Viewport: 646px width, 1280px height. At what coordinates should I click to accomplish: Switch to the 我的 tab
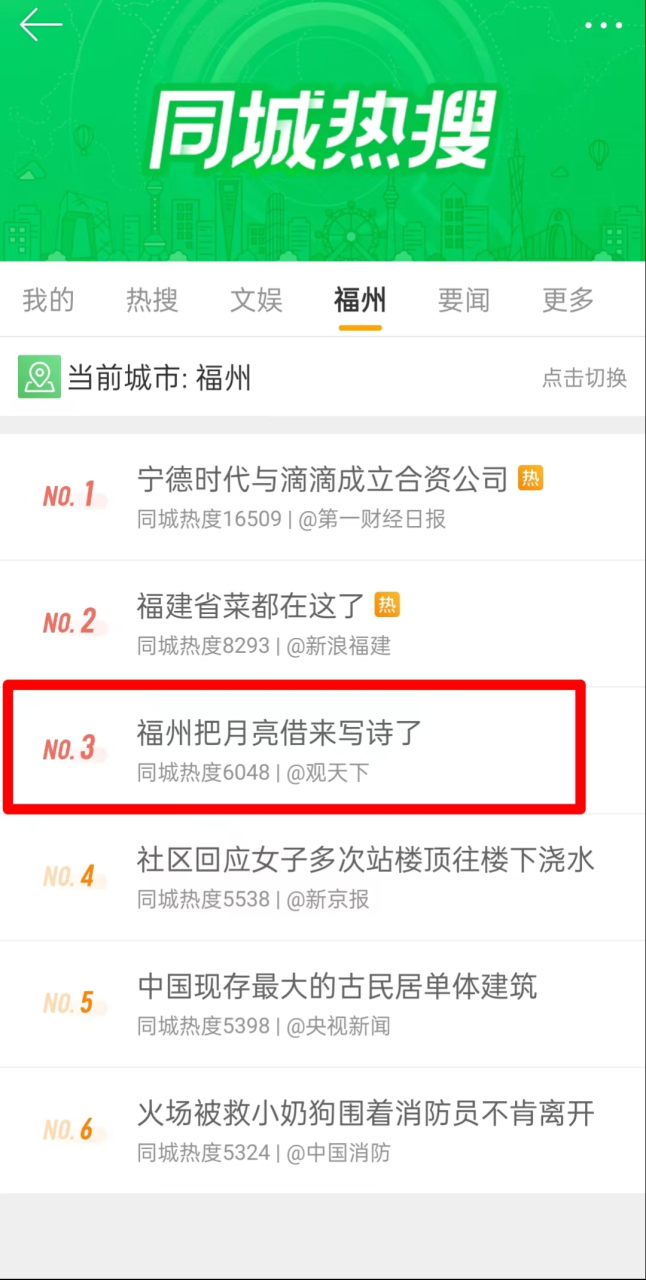tap(48, 299)
